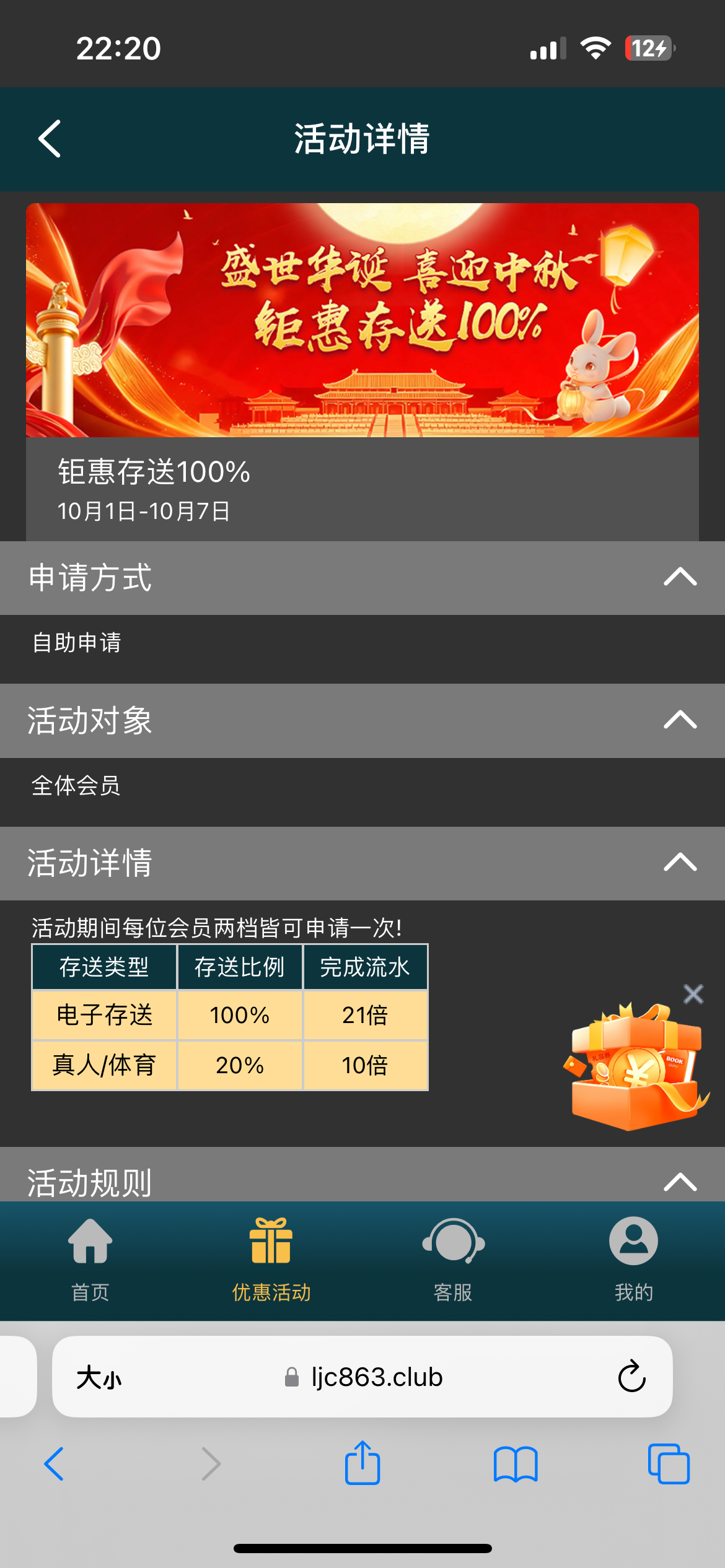Open the 大小 text size menu
The height and width of the screenshot is (1568, 725).
pos(99,1378)
